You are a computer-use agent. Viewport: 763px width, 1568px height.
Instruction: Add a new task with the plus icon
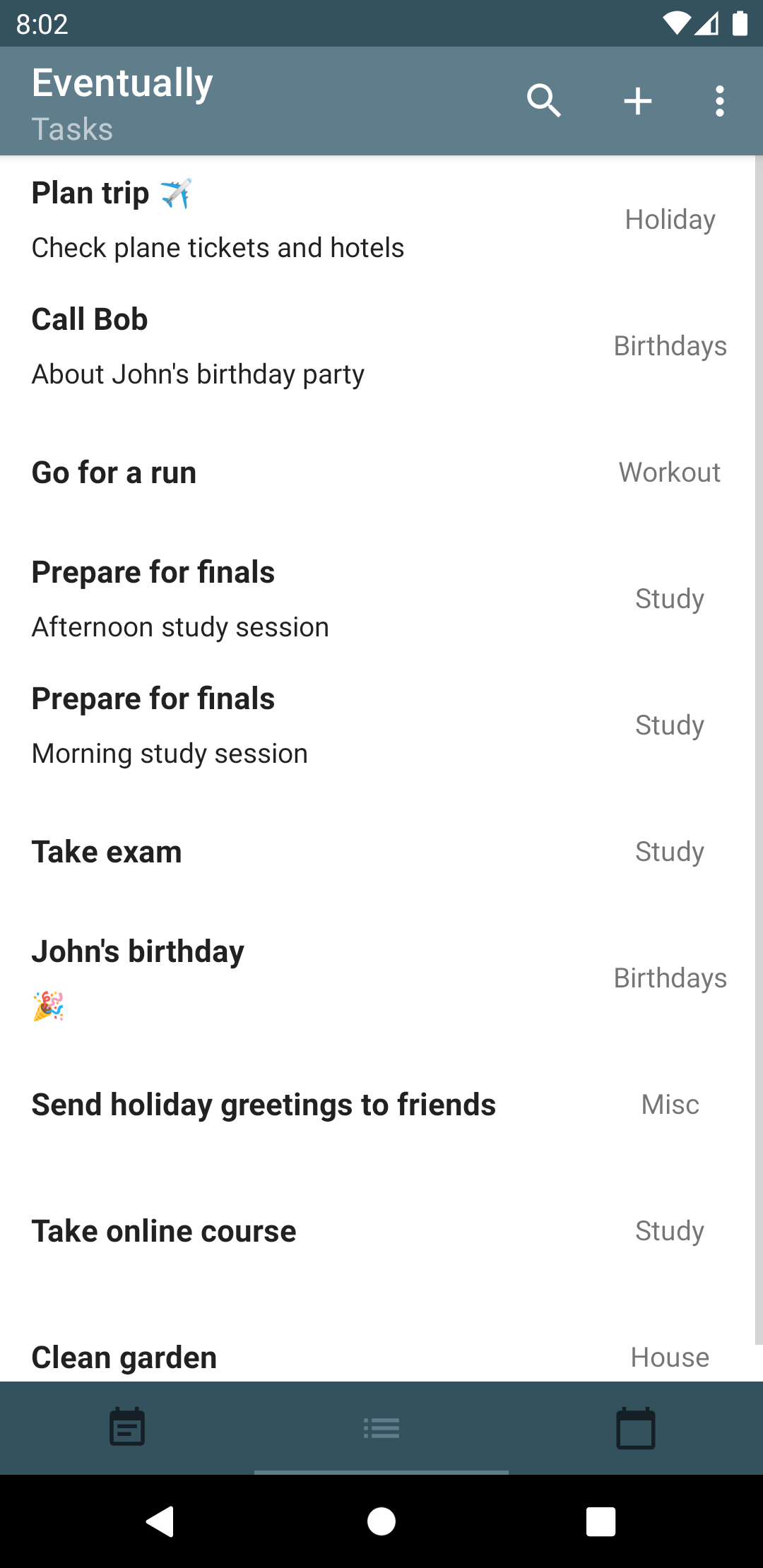point(637,101)
